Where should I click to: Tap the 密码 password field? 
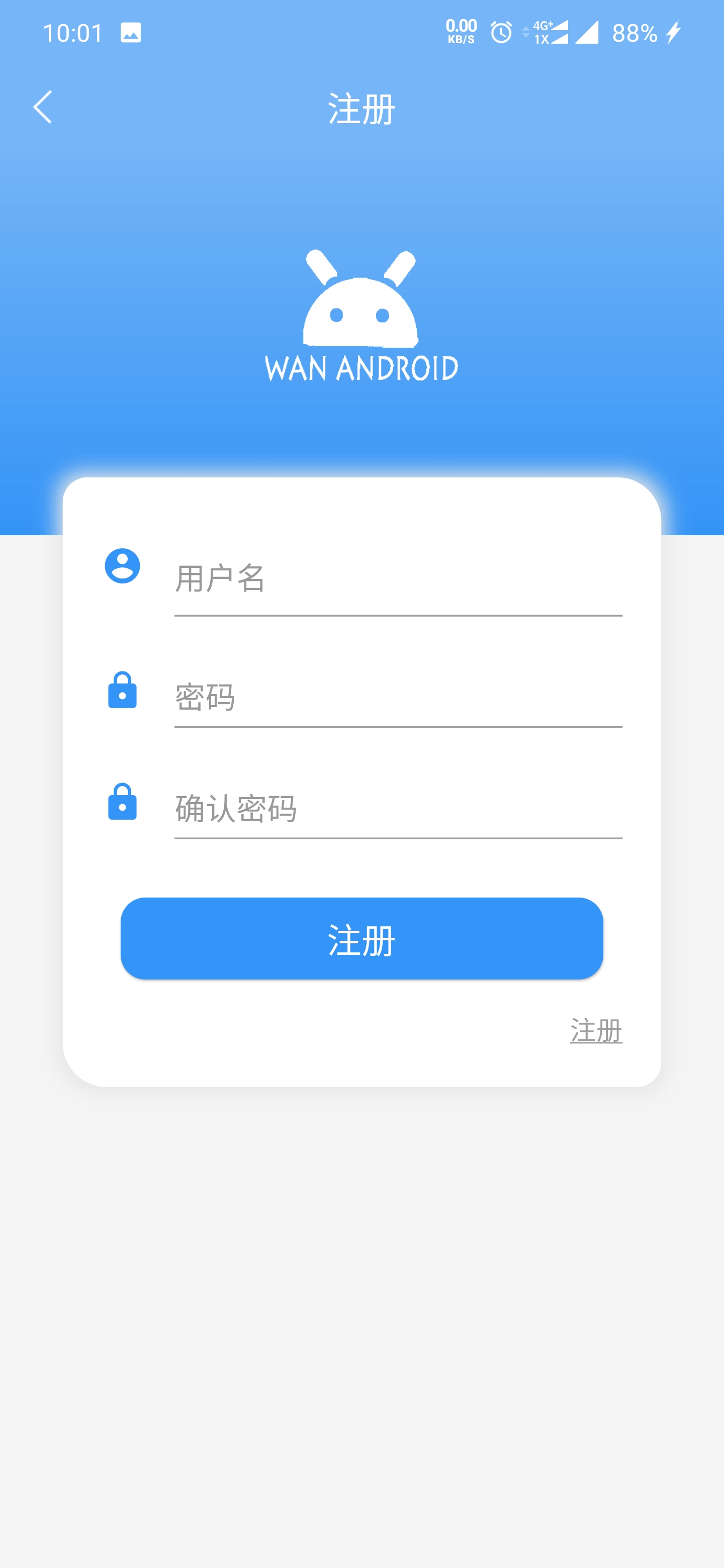coord(398,697)
